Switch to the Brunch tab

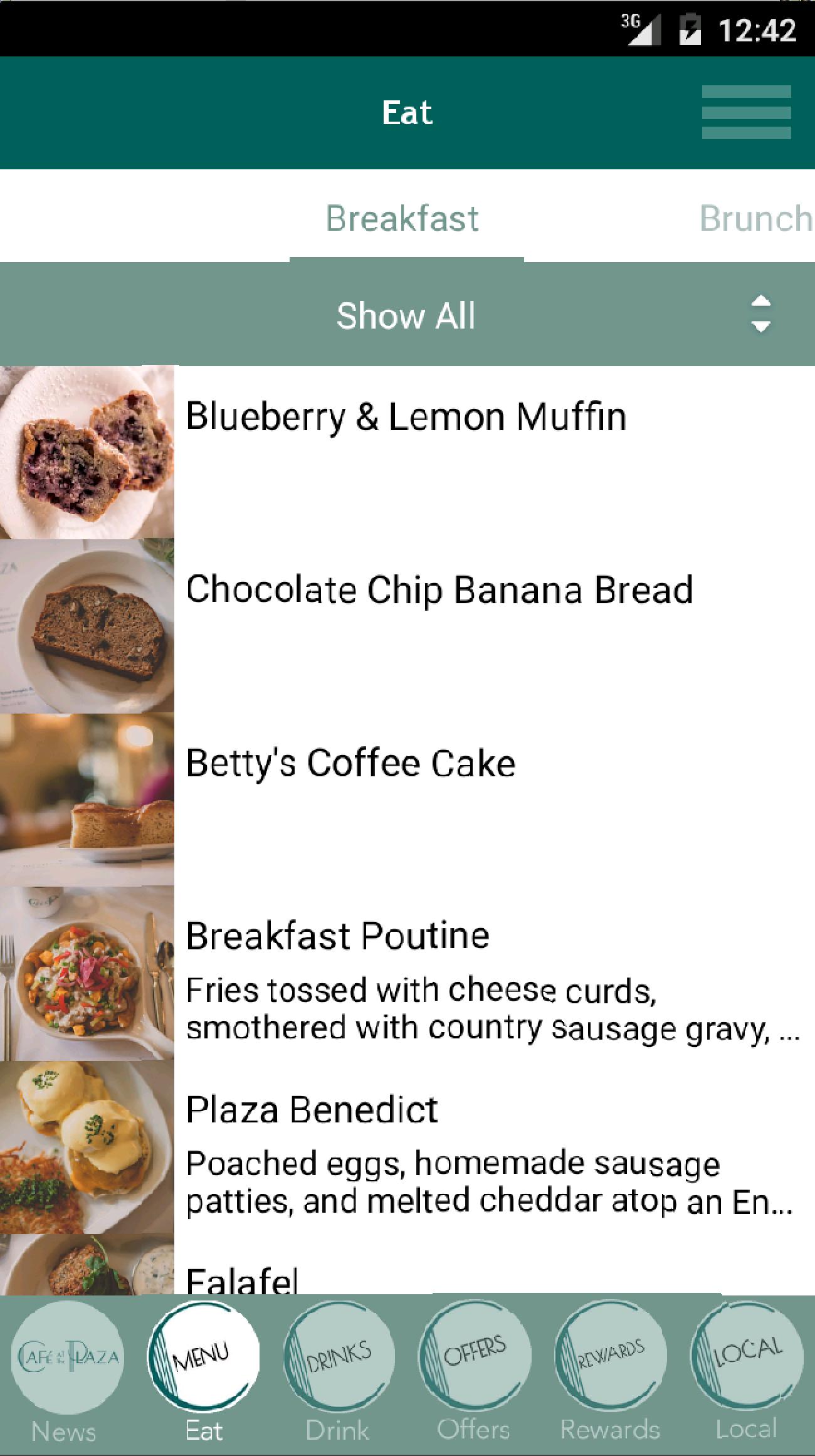[x=755, y=218]
